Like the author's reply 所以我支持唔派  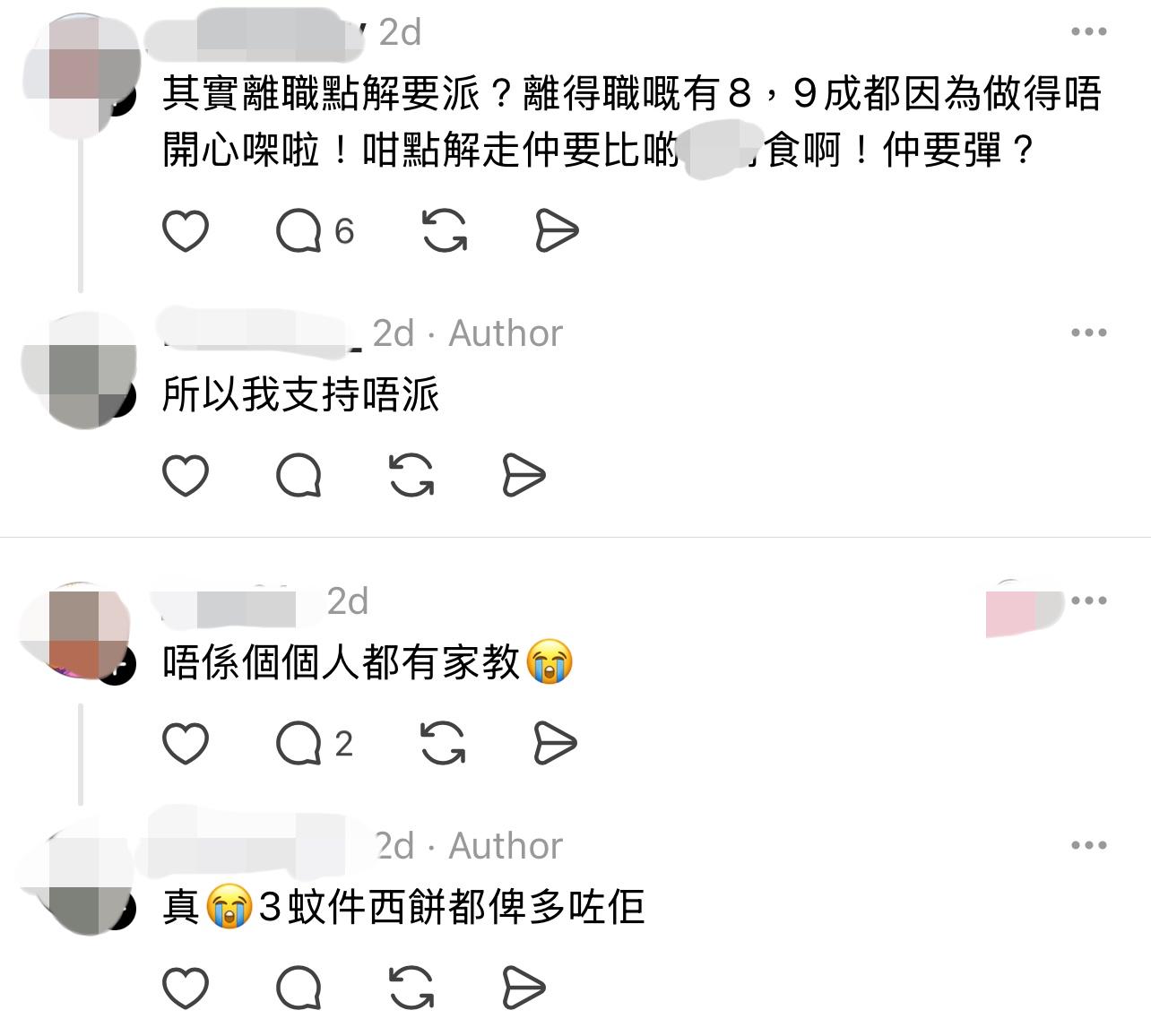click(x=186, y=474)
